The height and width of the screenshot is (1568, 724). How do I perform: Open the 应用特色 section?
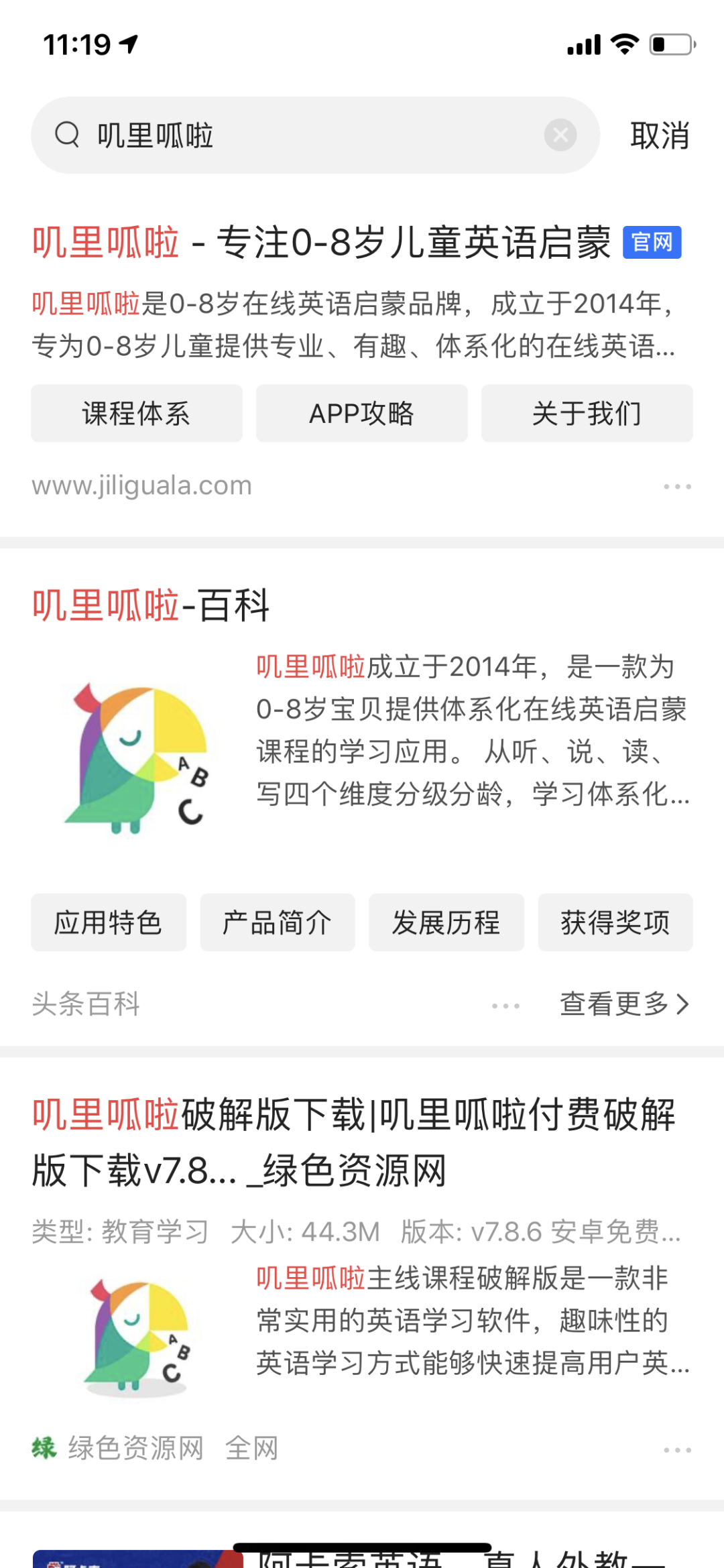pyautogui.click(x=109, y=923)
